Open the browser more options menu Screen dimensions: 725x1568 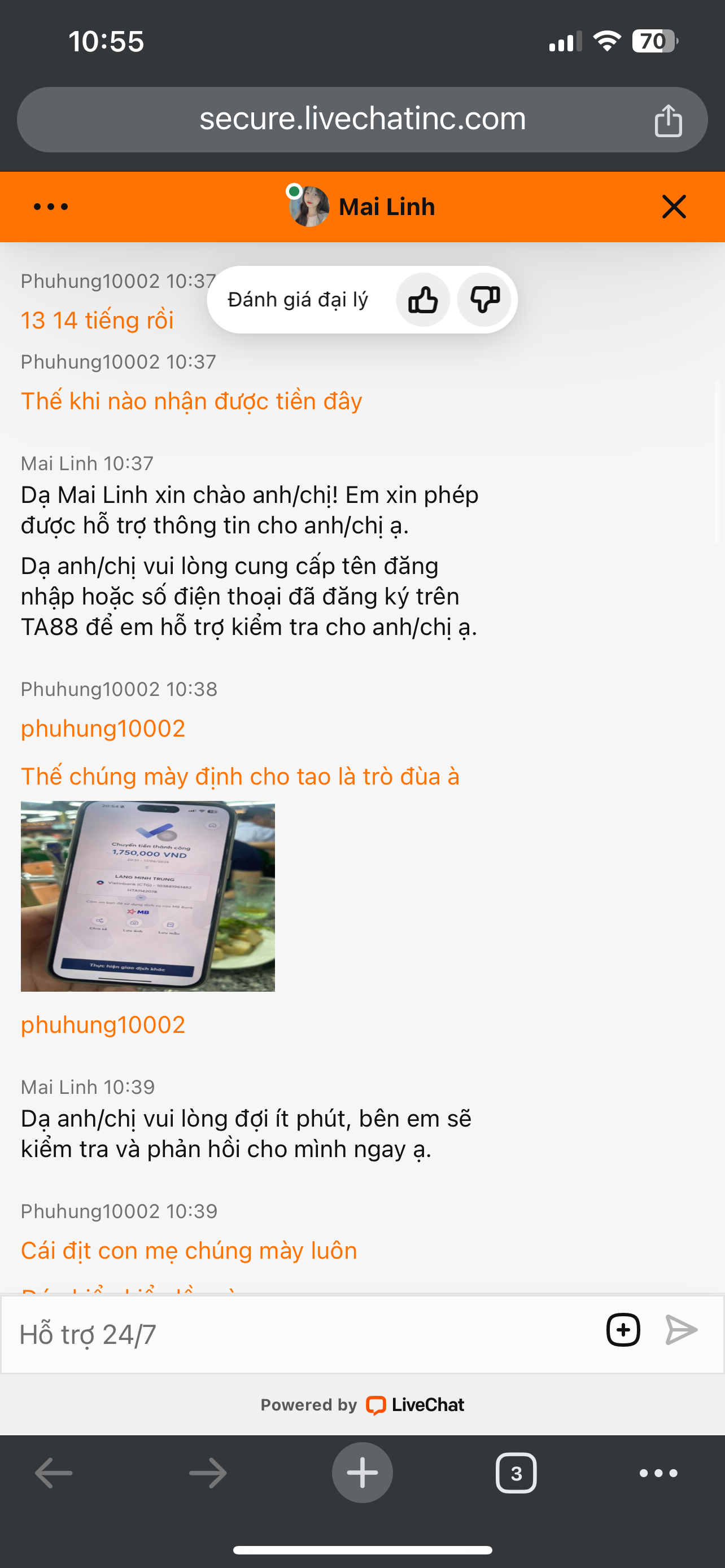658,1473
